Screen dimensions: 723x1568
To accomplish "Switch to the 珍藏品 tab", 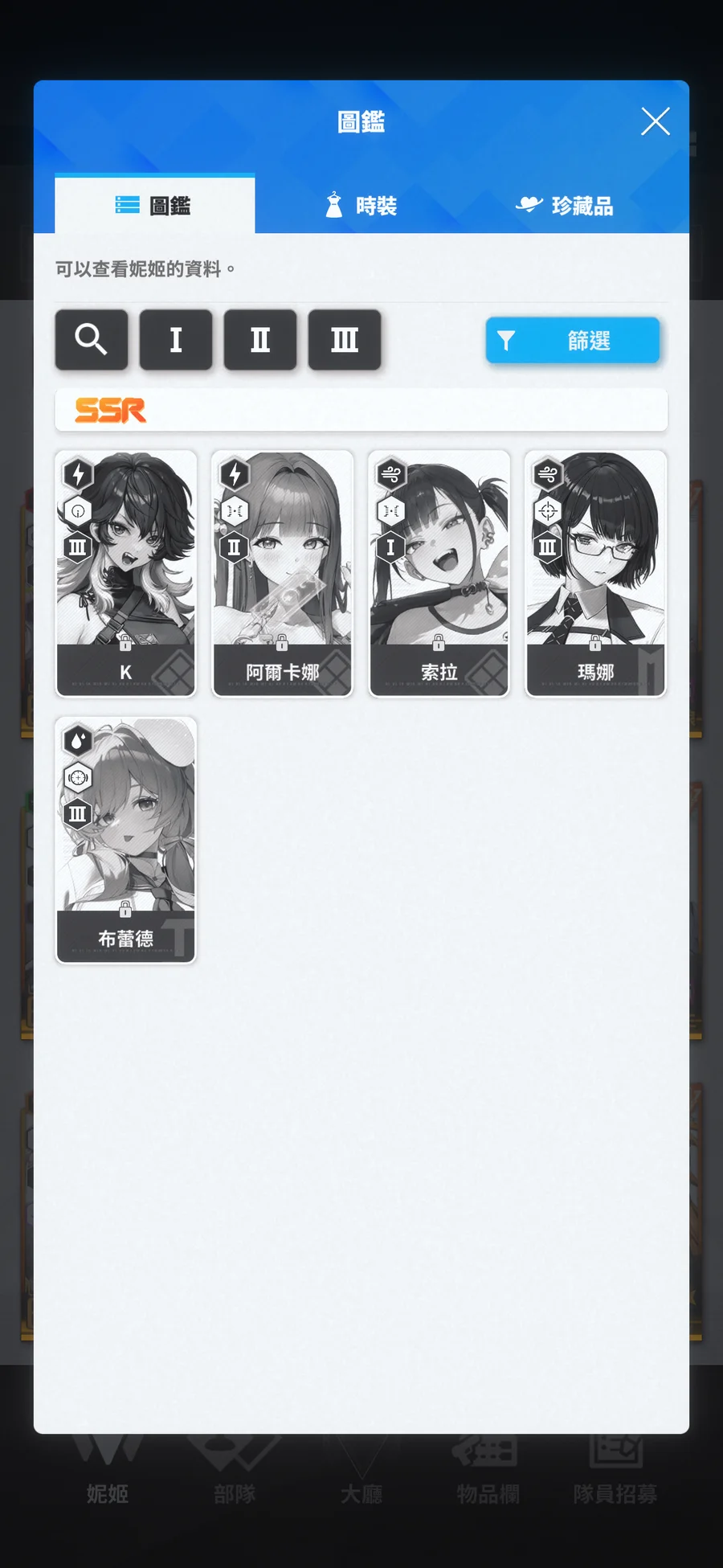I will click(565, 206).
